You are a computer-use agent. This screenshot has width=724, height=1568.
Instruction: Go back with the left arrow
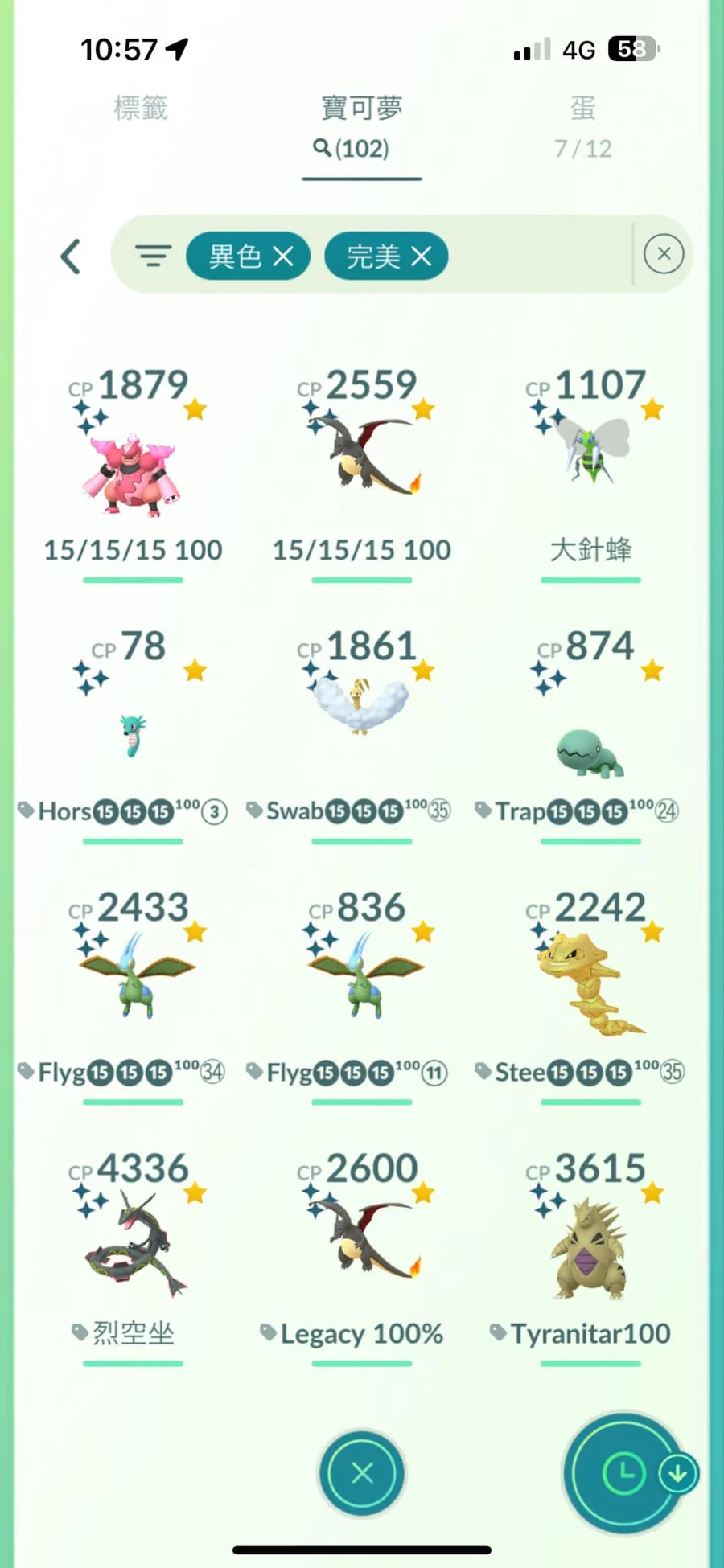(x=71, y=257)
